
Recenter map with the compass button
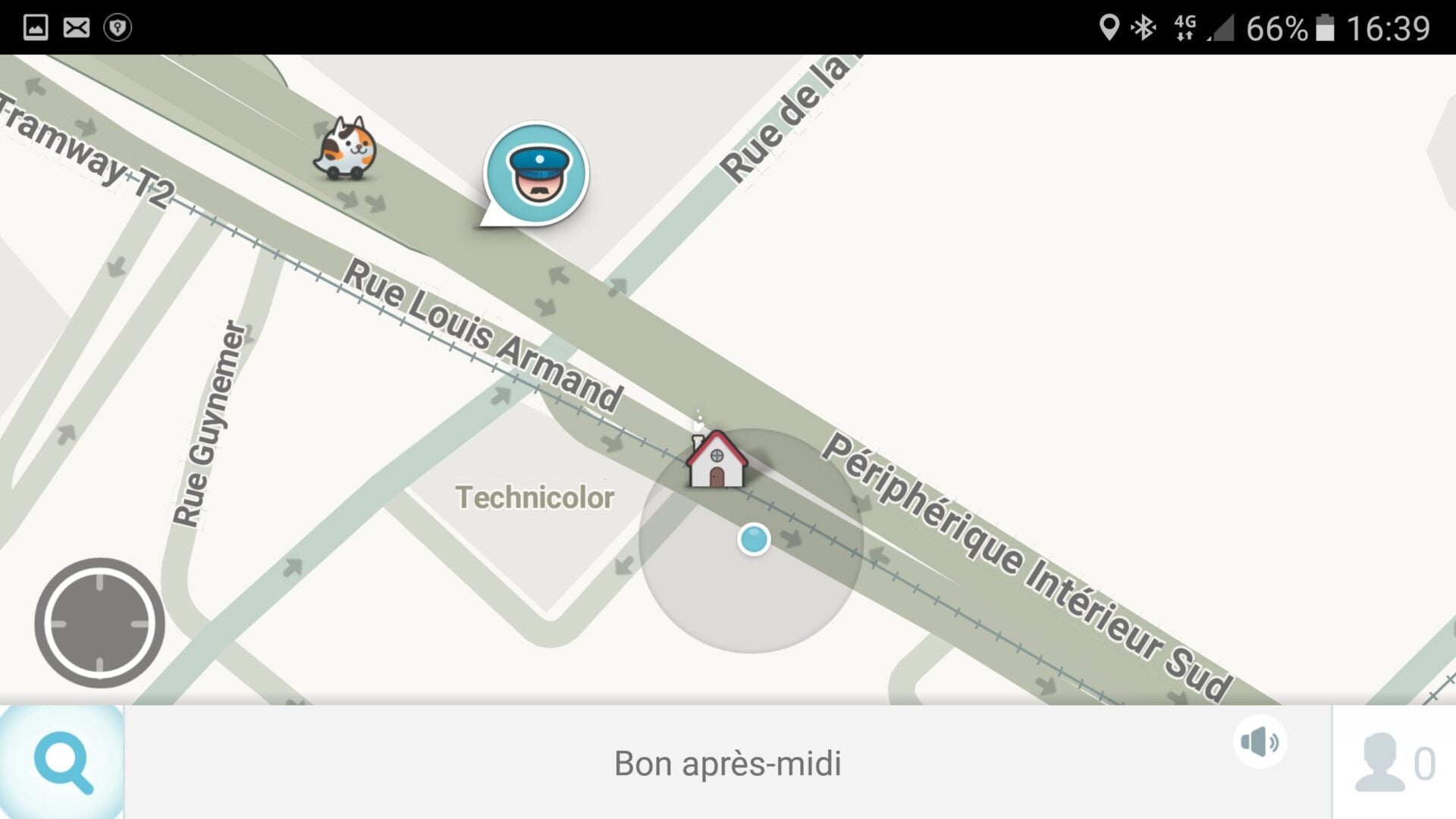point(99,623)
